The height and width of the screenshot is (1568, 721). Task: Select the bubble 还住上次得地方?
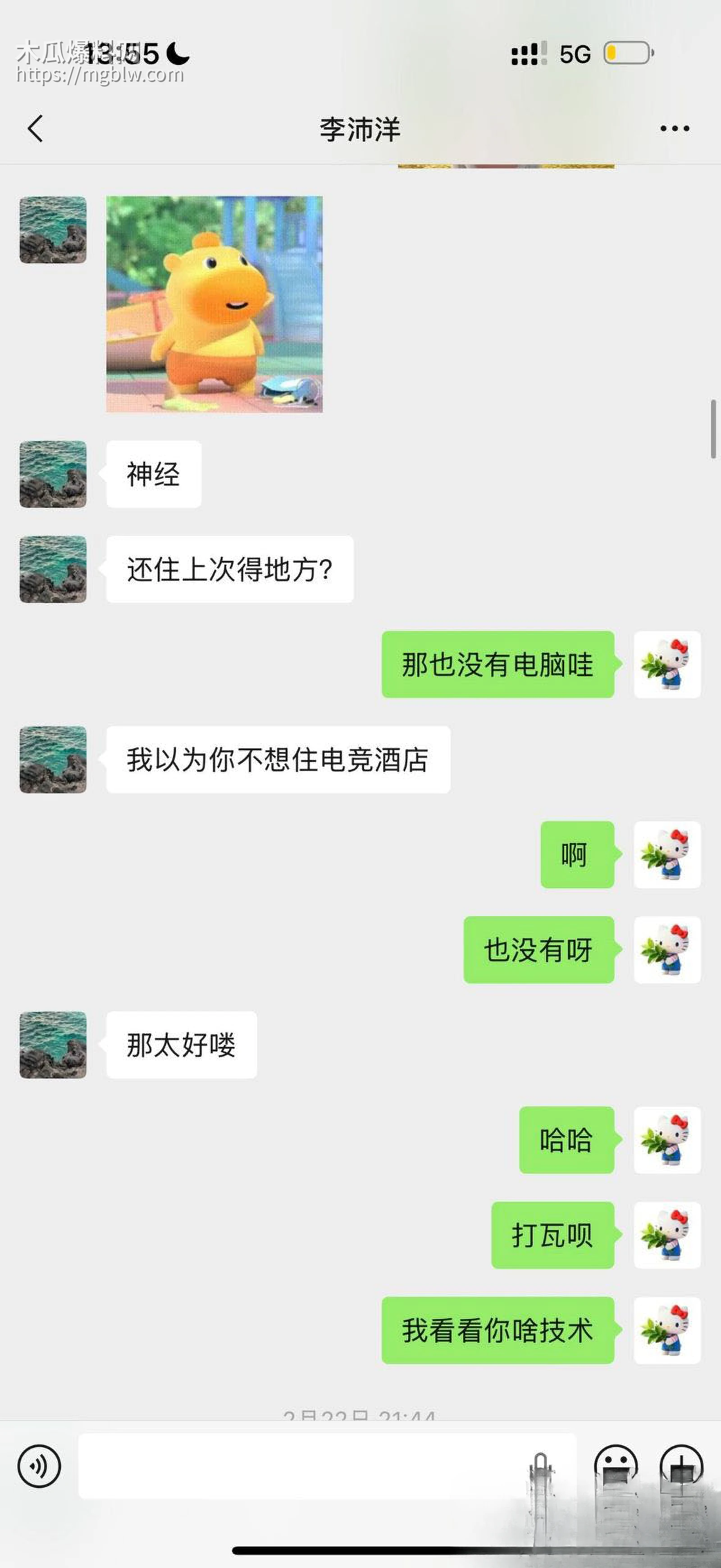point(230,569)
